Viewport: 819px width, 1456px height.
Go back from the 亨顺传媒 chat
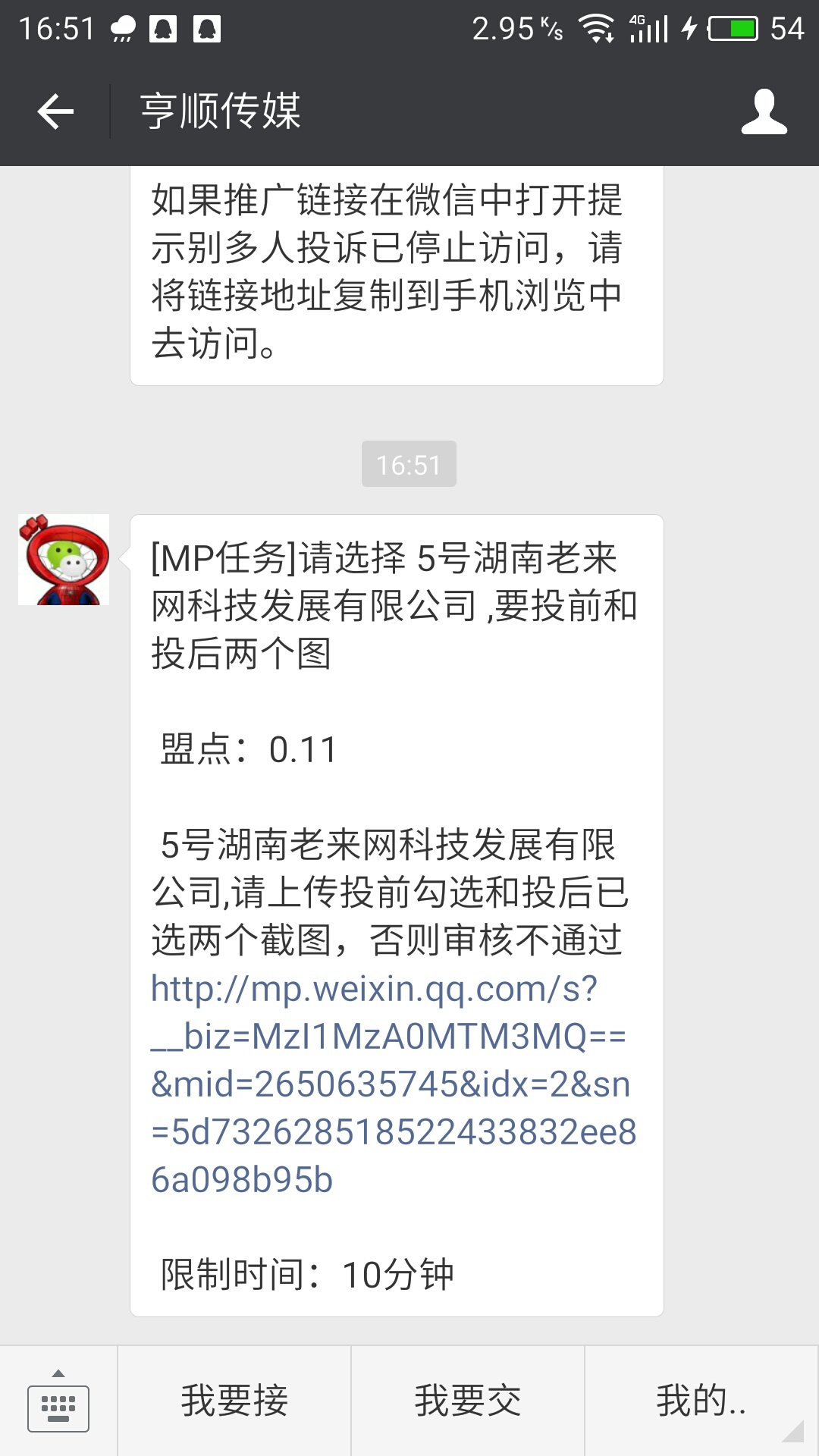[55, 111]
